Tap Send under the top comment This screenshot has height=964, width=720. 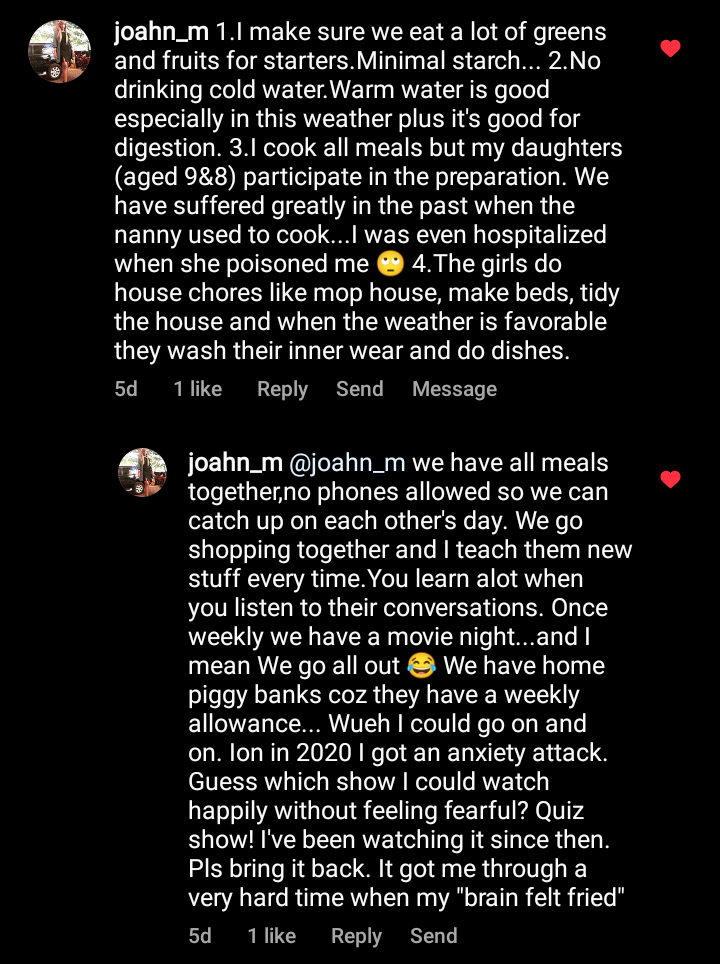point(359,389)
